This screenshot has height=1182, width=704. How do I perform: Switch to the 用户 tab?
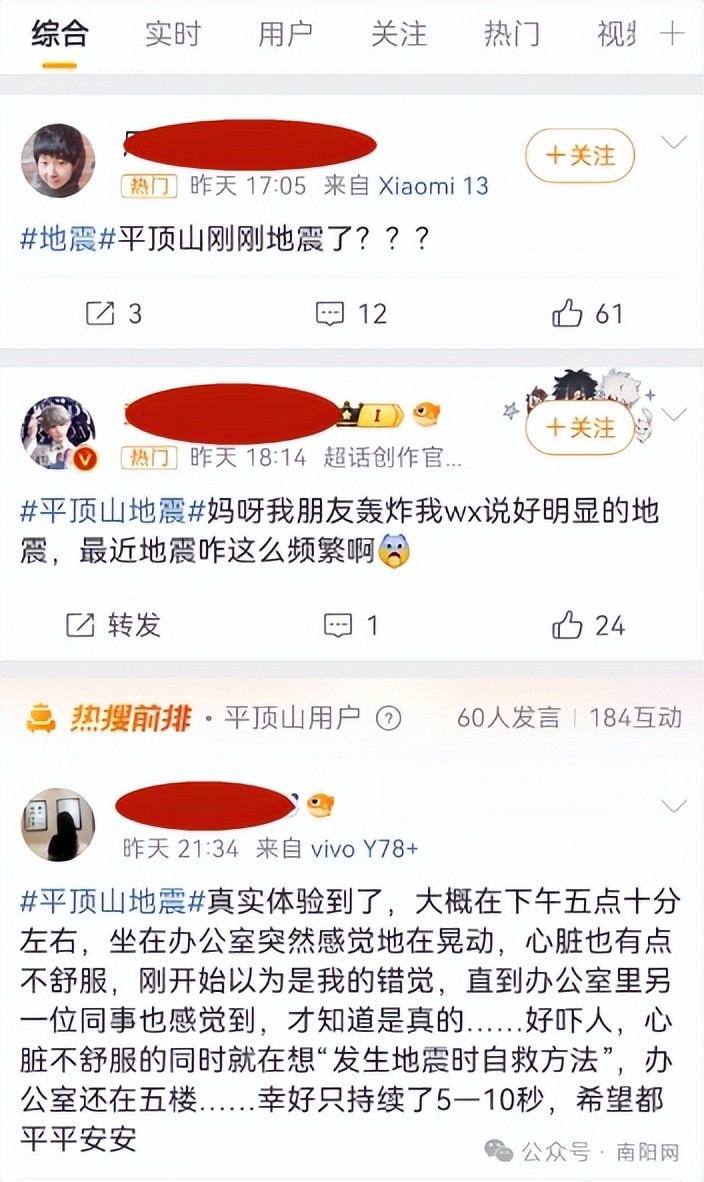point(285,34)
